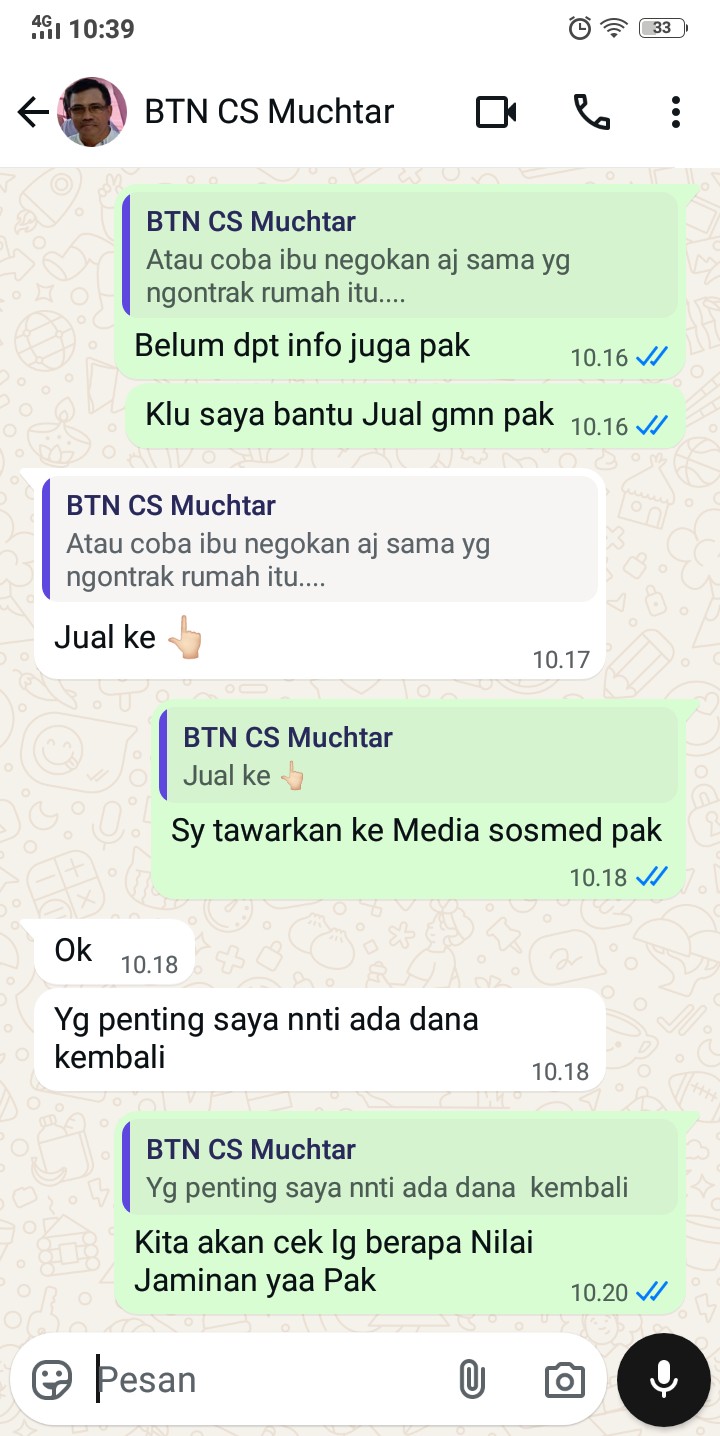The image size is (720, 1436).
Task: Jump to quoted message above 'Jual ke'
Action: [320, 540]
